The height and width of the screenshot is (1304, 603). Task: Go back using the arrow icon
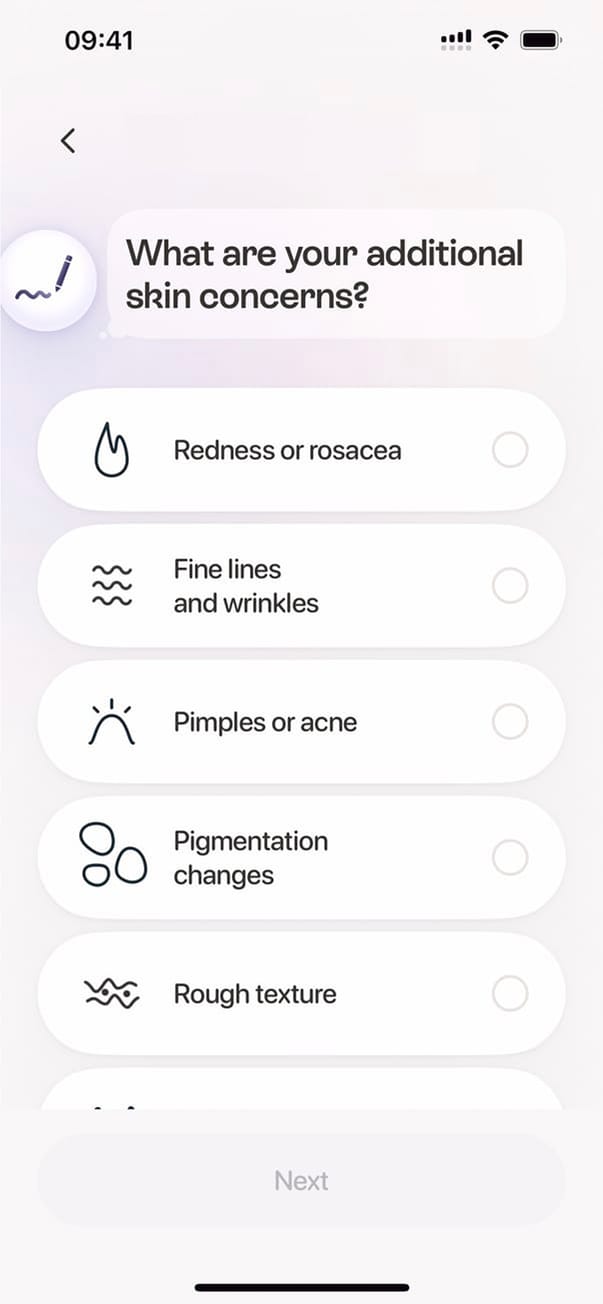click(68, 141)
